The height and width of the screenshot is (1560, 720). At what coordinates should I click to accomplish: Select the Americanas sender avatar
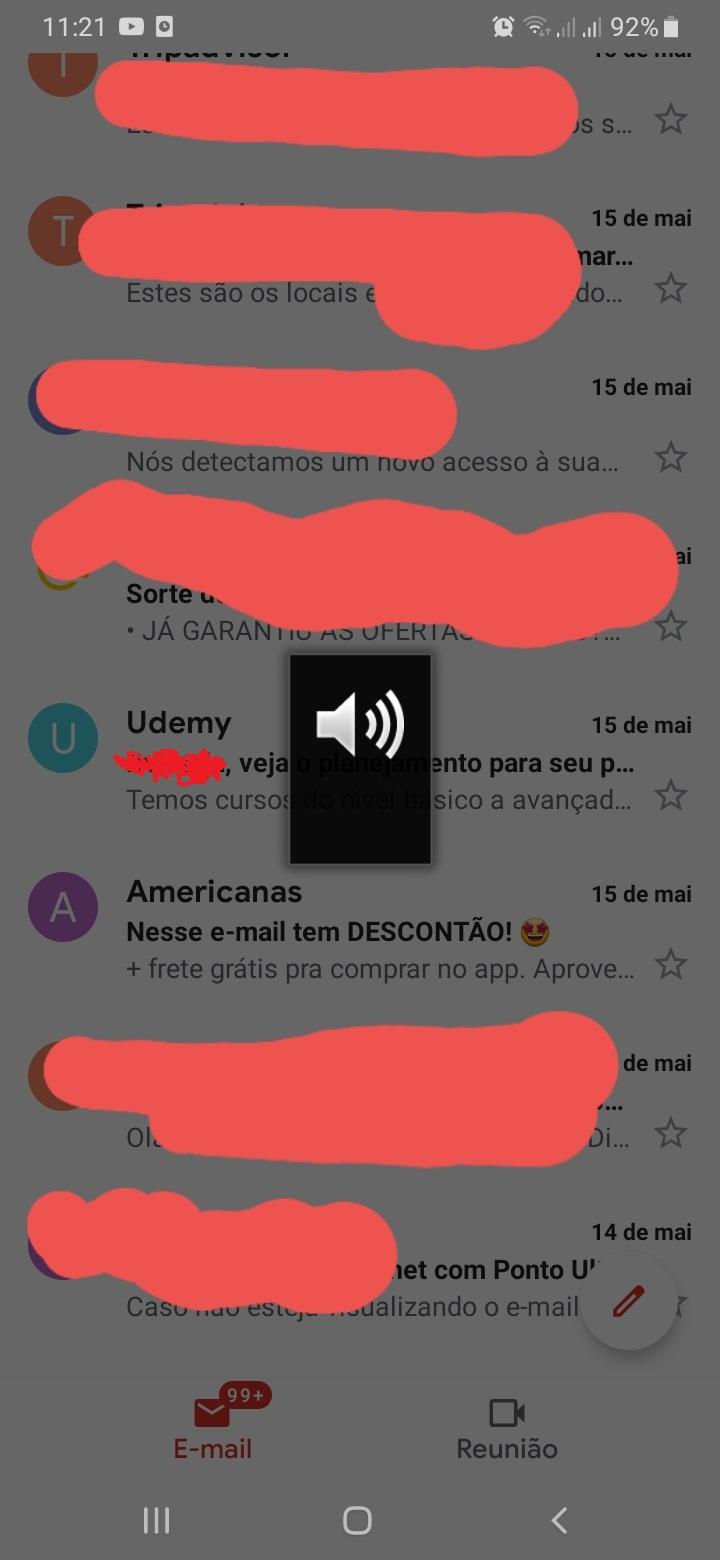(63, 907)
